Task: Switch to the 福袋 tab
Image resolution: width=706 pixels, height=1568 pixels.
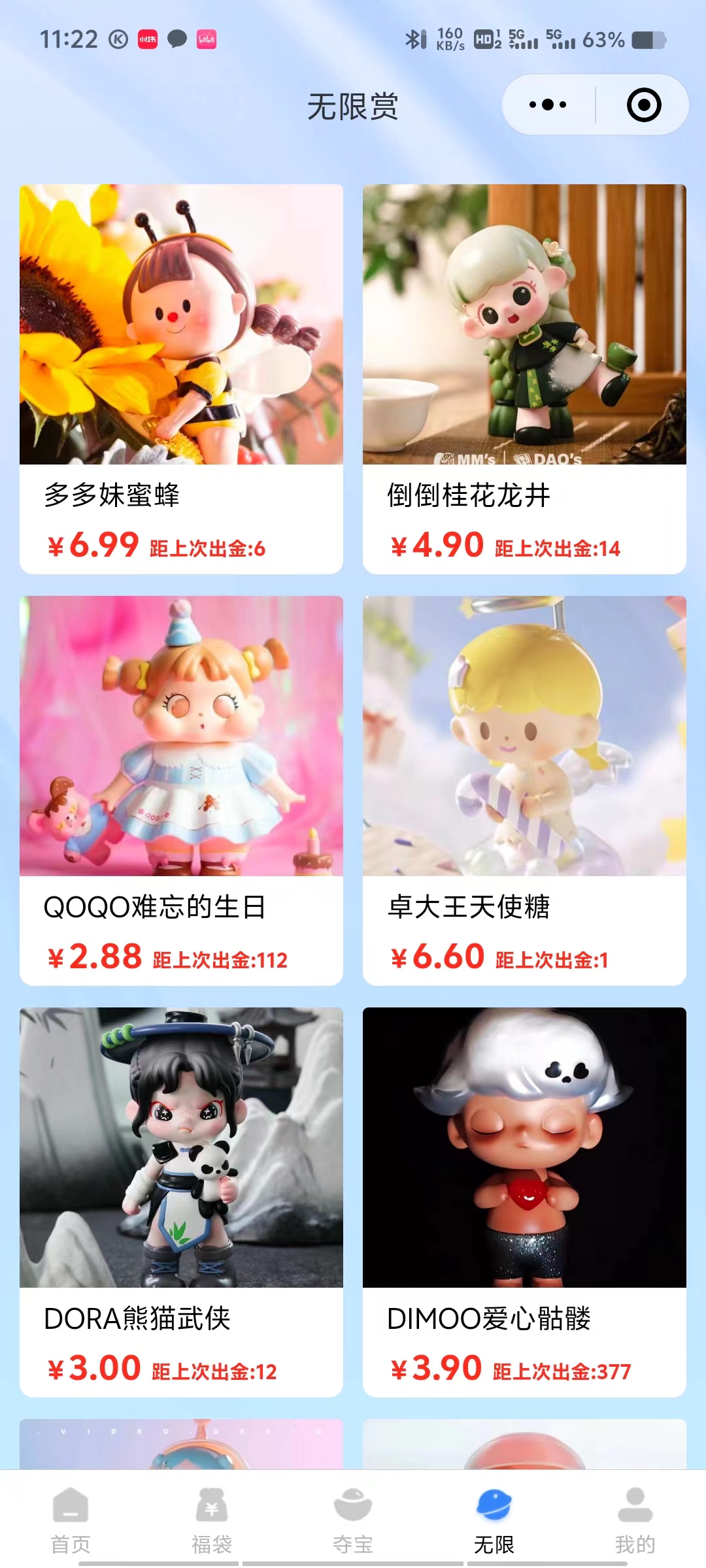Action: pyautogui.click(x=212, y=1520)
